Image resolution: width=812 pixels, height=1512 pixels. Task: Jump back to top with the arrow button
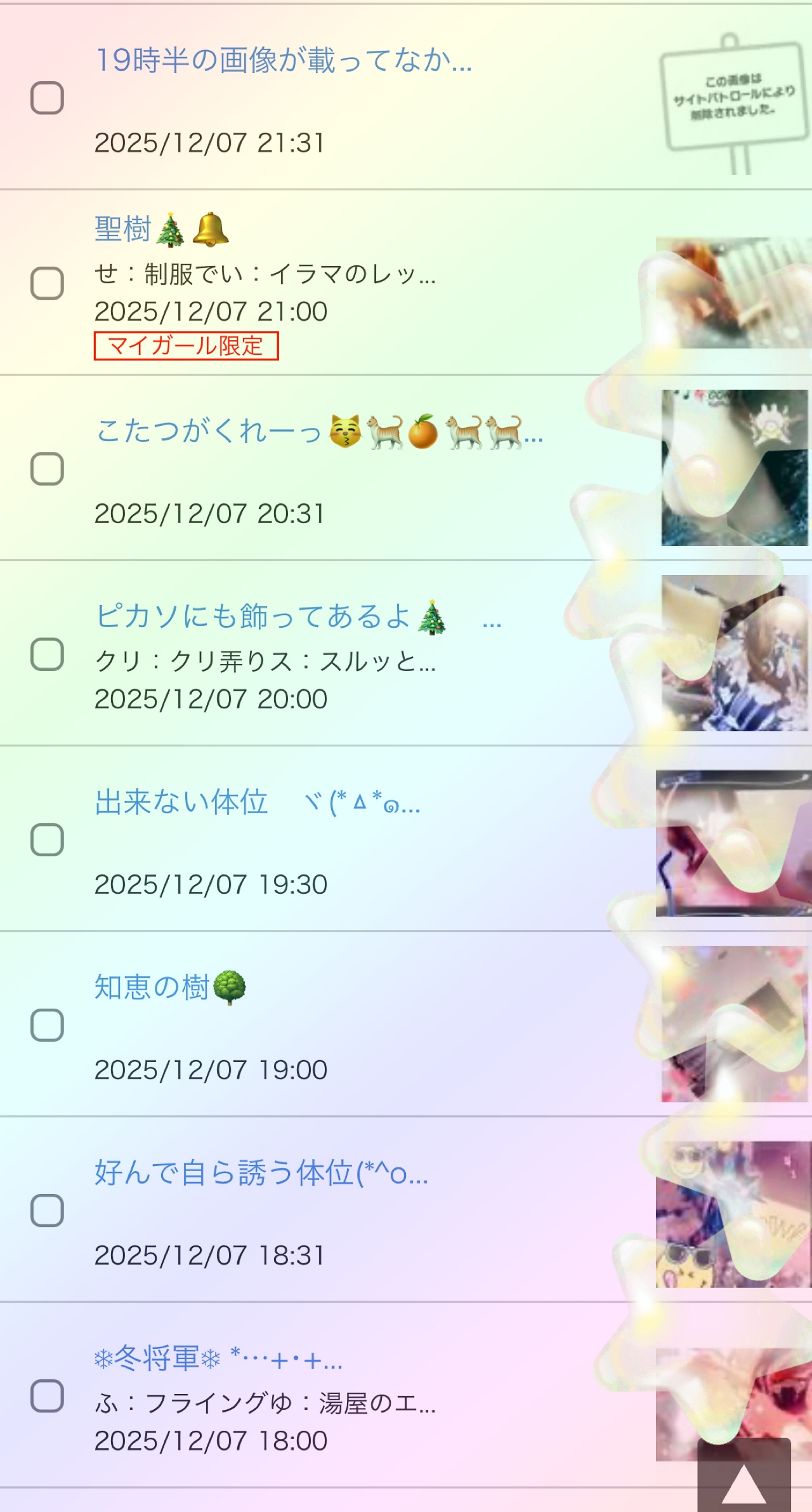click(x=743, y=1480)
